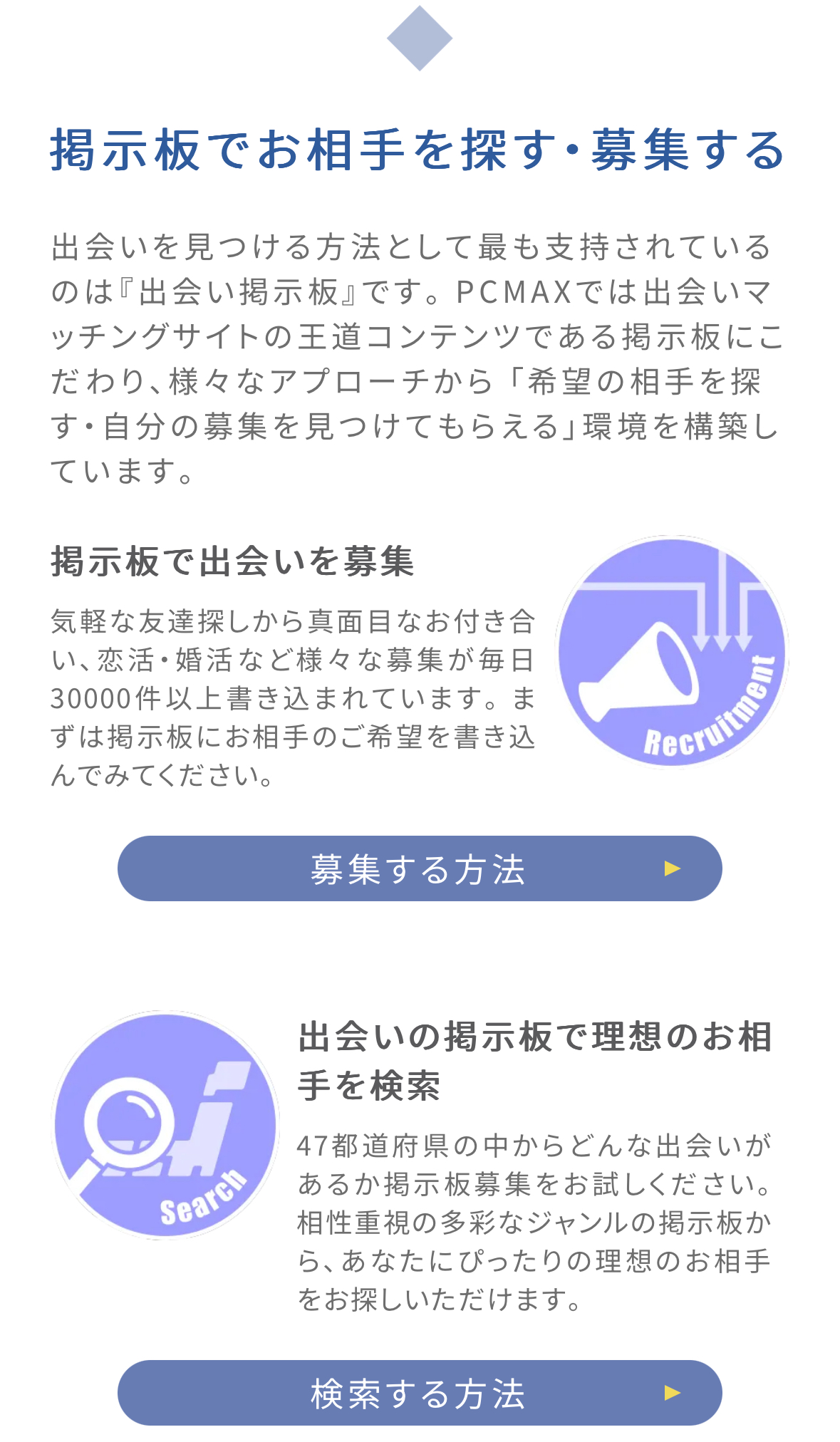Open the 検索する方法 button
The width and height of the screenshot is (840, 1442).
tap(419, 1393)
